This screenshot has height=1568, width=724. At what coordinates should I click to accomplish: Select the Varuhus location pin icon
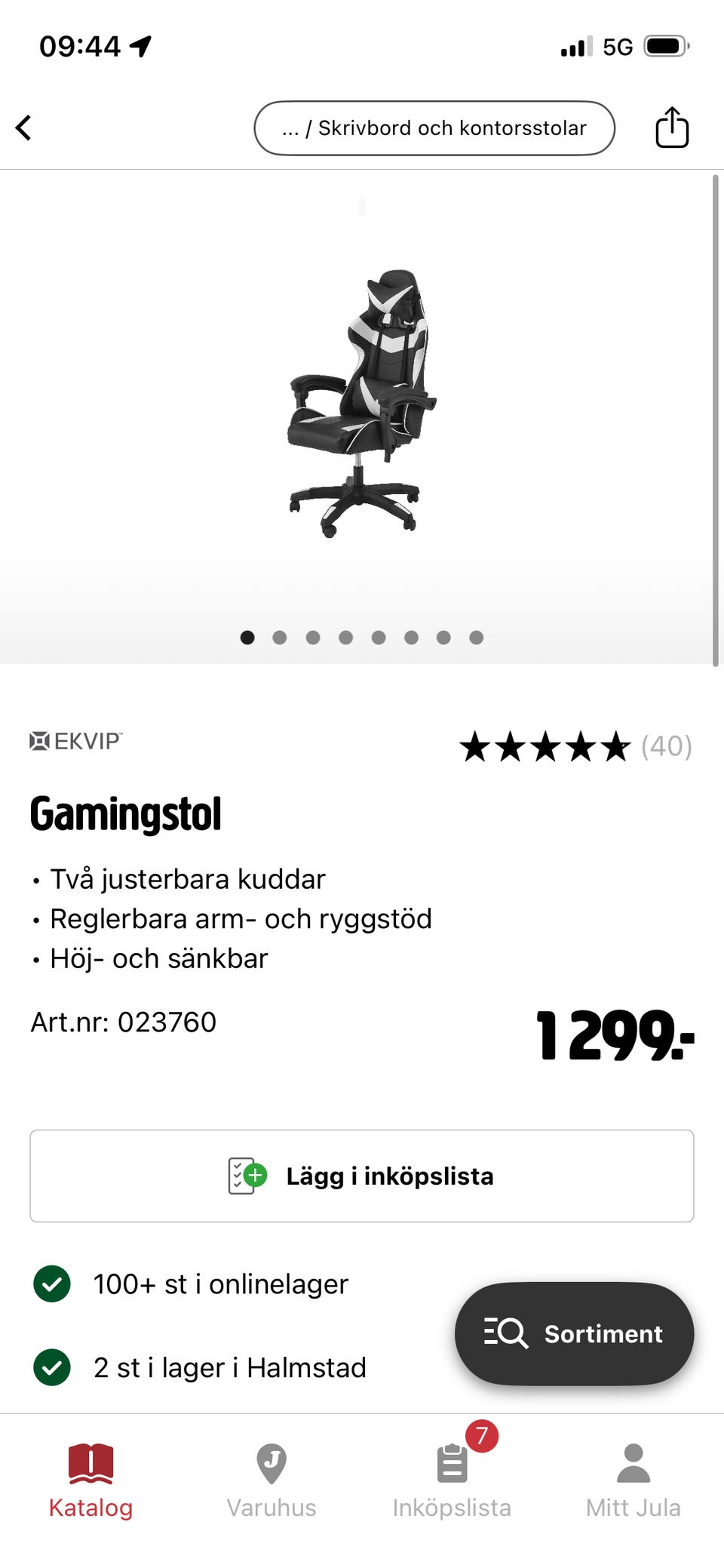click(x=271, y=1463)
